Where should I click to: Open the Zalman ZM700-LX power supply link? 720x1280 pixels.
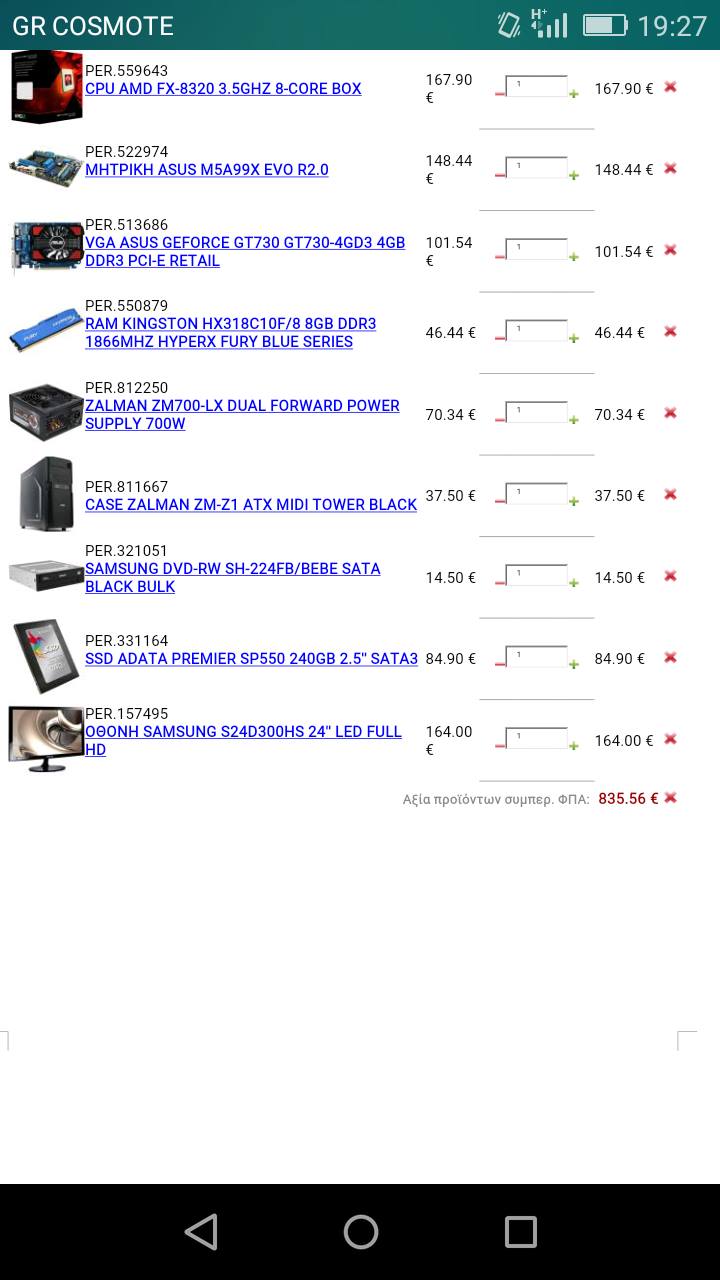(242, 415)
